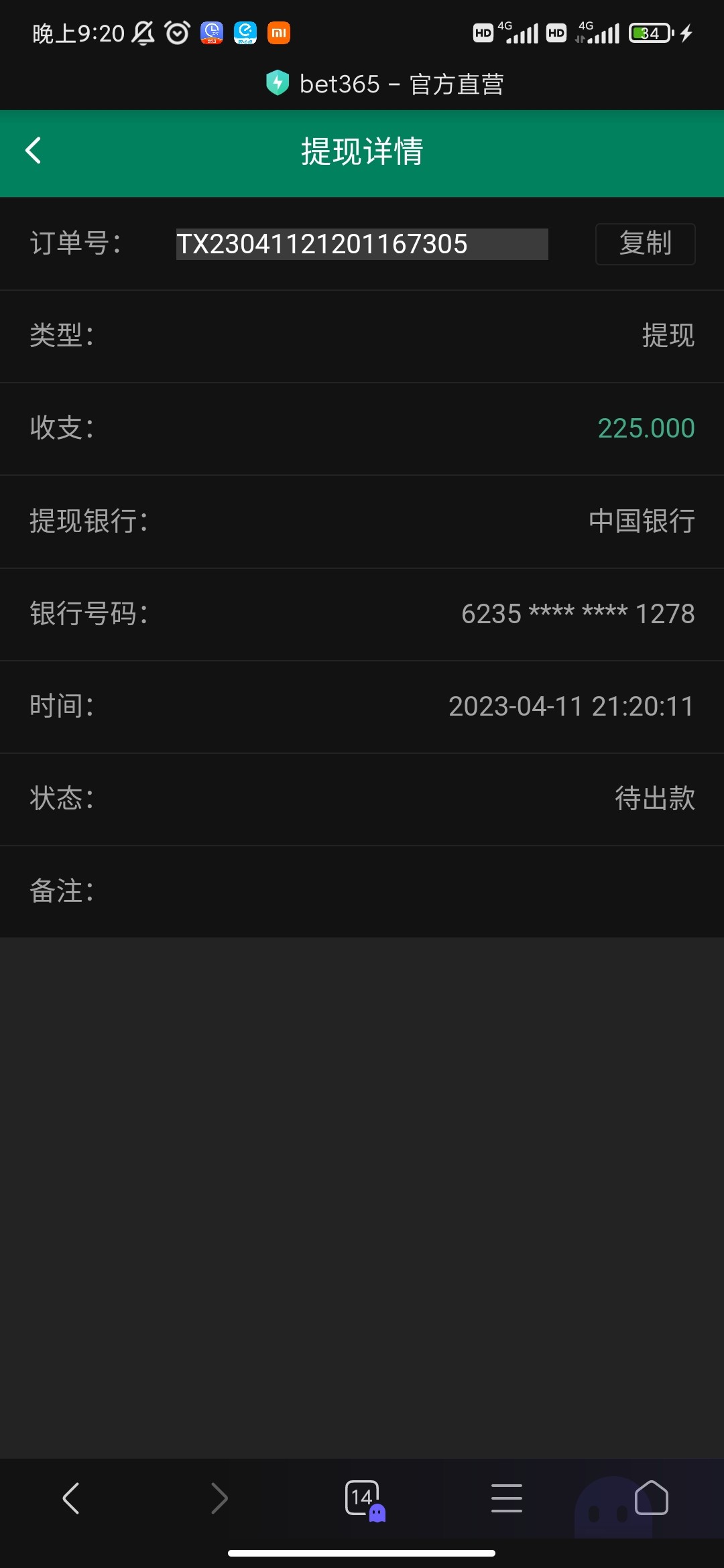Viewport: 724px width, 1568px height.
Task: Open the tab switcher showing 14 tabs
Action: (x=363, y=1498)
